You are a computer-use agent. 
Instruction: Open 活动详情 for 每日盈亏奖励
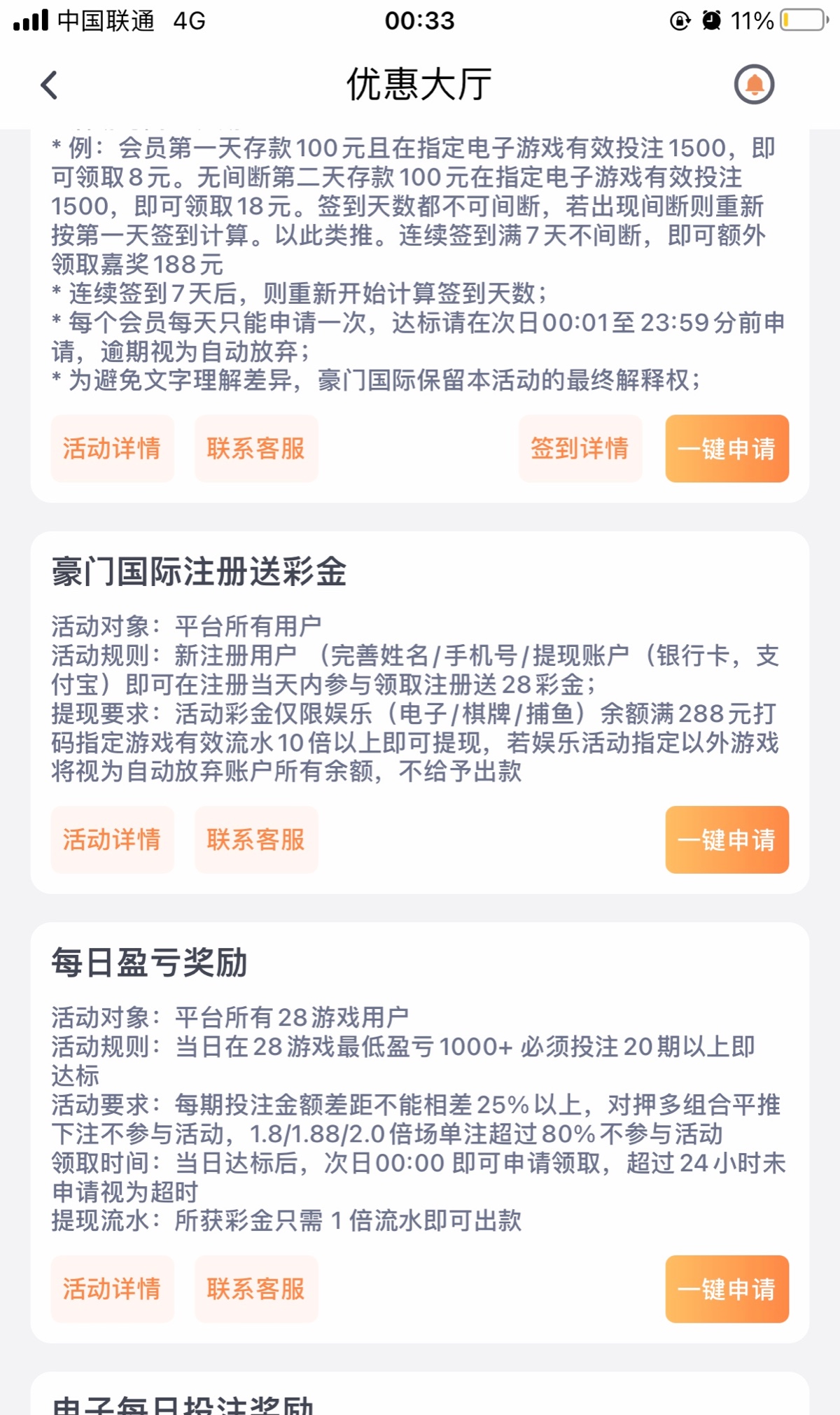[x=112, y=1289]
